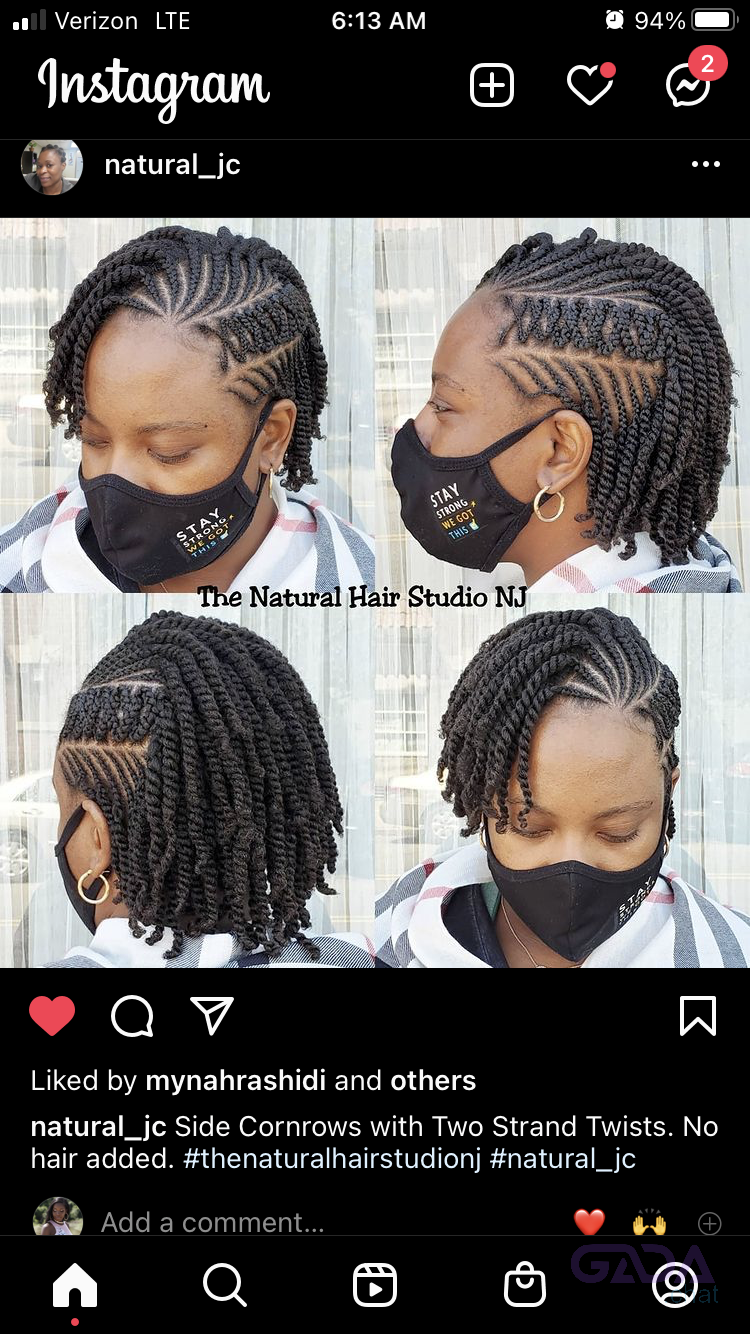Open the activity heart notifications
The width and height of the screenshot is (750, 1334).
pyautogui.click(x=590, y=86)
